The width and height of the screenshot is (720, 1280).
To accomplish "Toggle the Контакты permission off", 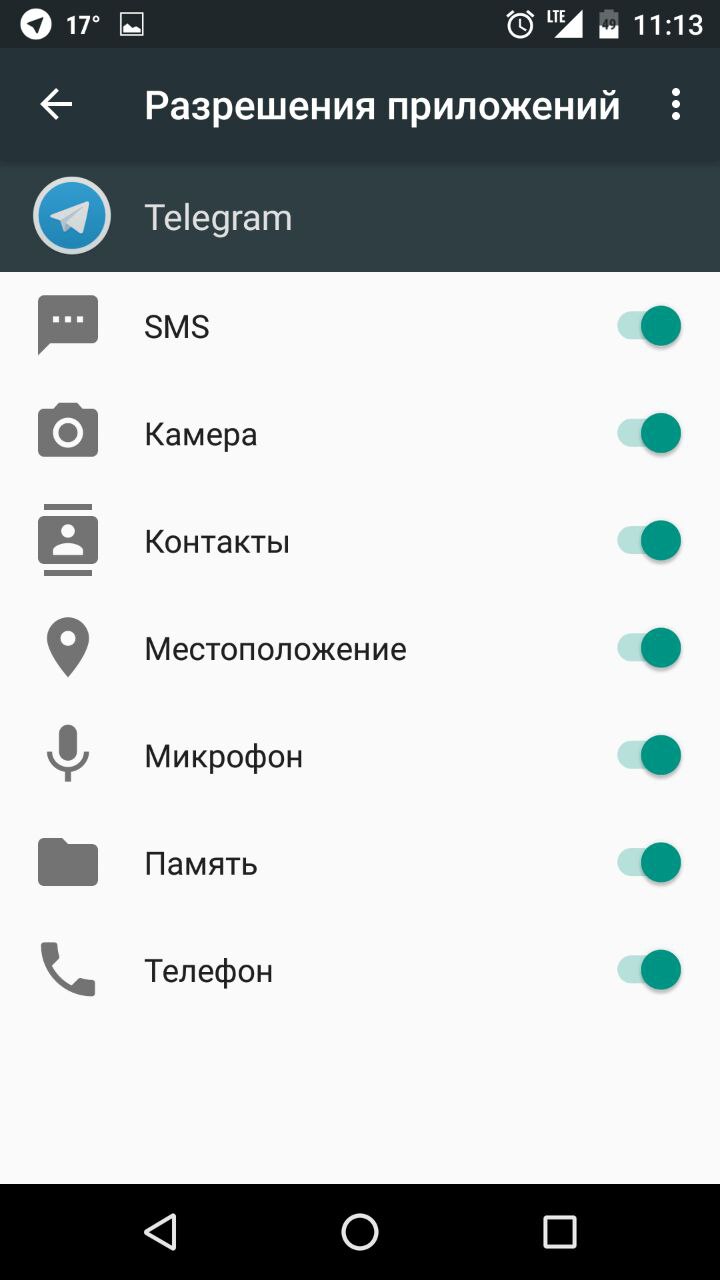I will click(x=649, y=541).
